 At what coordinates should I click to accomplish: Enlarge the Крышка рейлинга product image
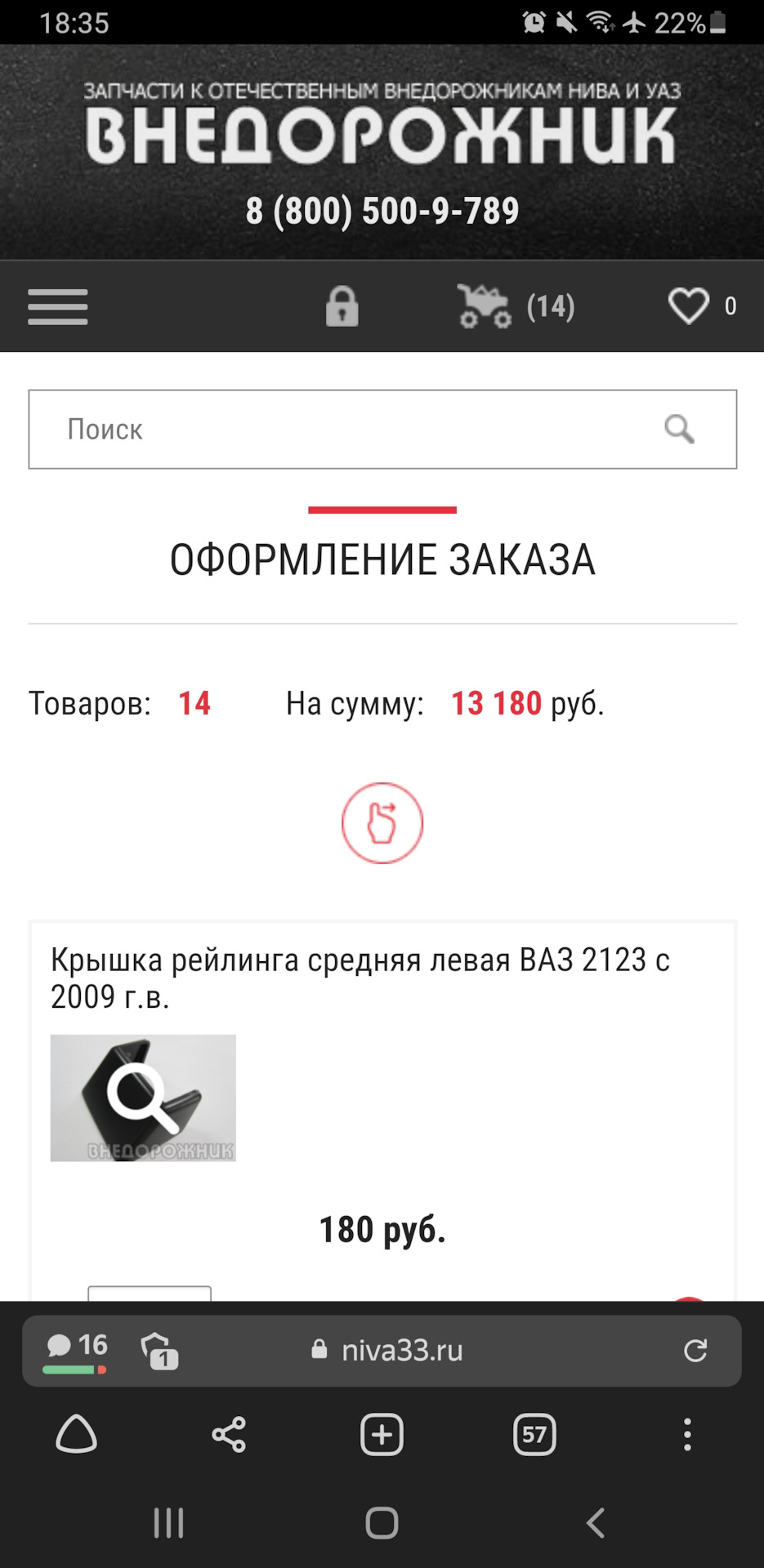pos(143,1098)
